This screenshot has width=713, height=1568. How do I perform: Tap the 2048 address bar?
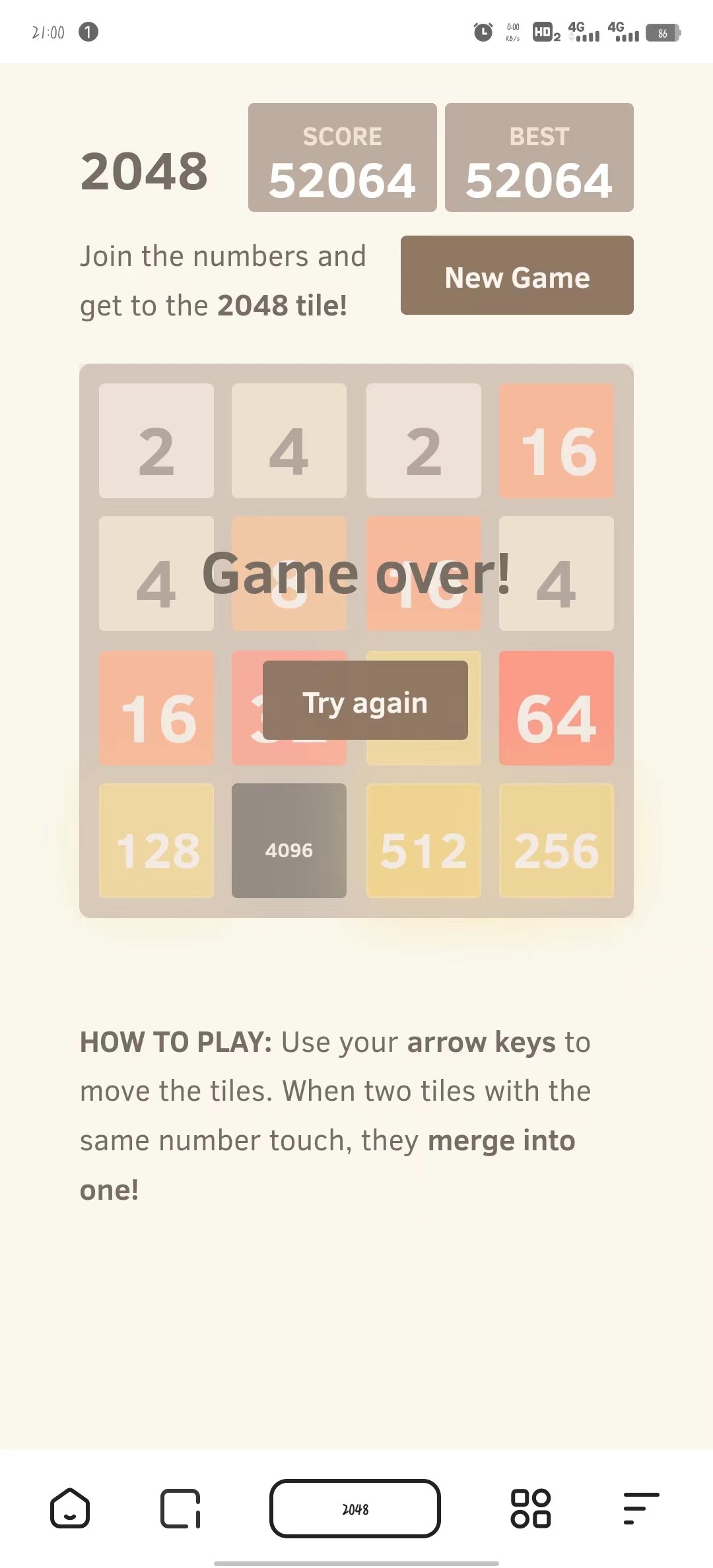[355, 1509]
